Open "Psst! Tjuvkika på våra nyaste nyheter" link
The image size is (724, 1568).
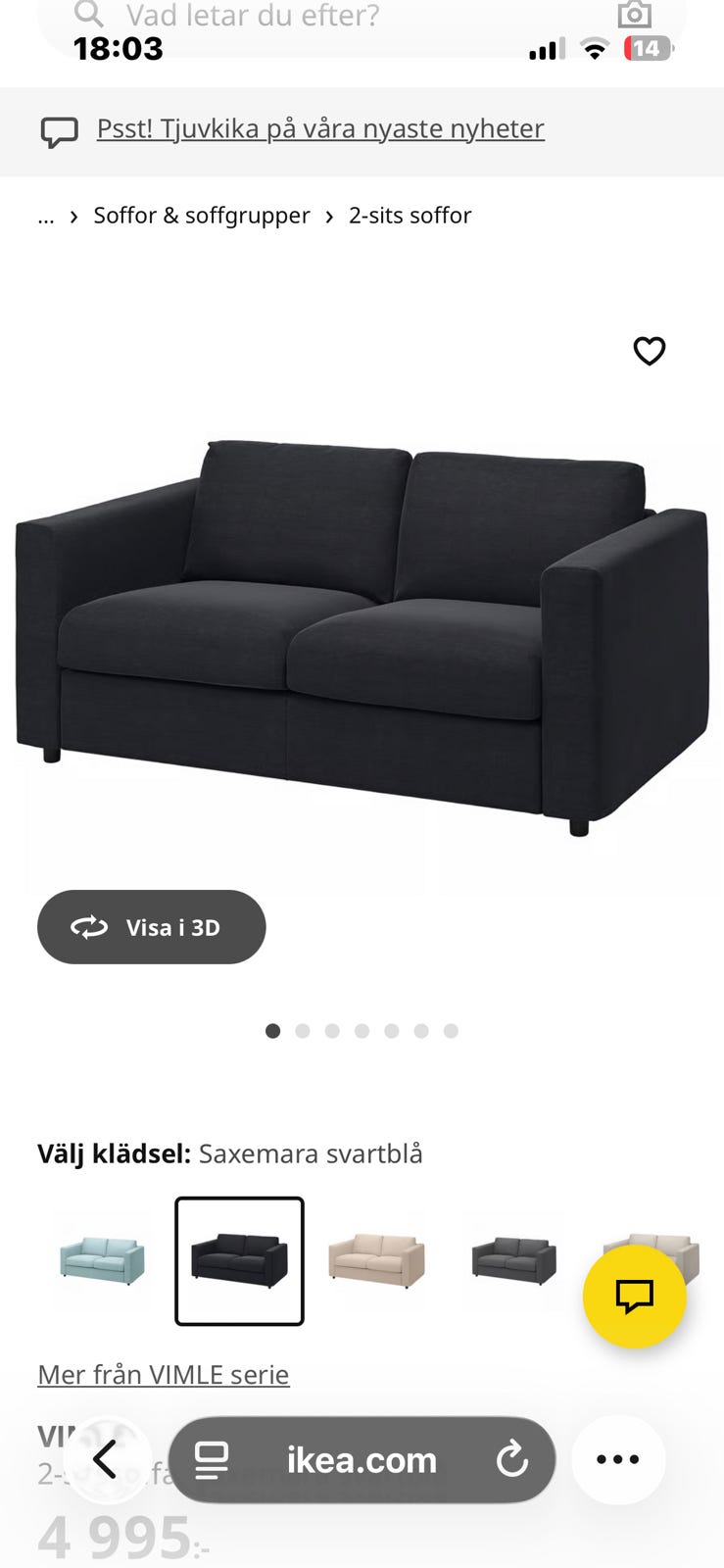coord(319,129)
